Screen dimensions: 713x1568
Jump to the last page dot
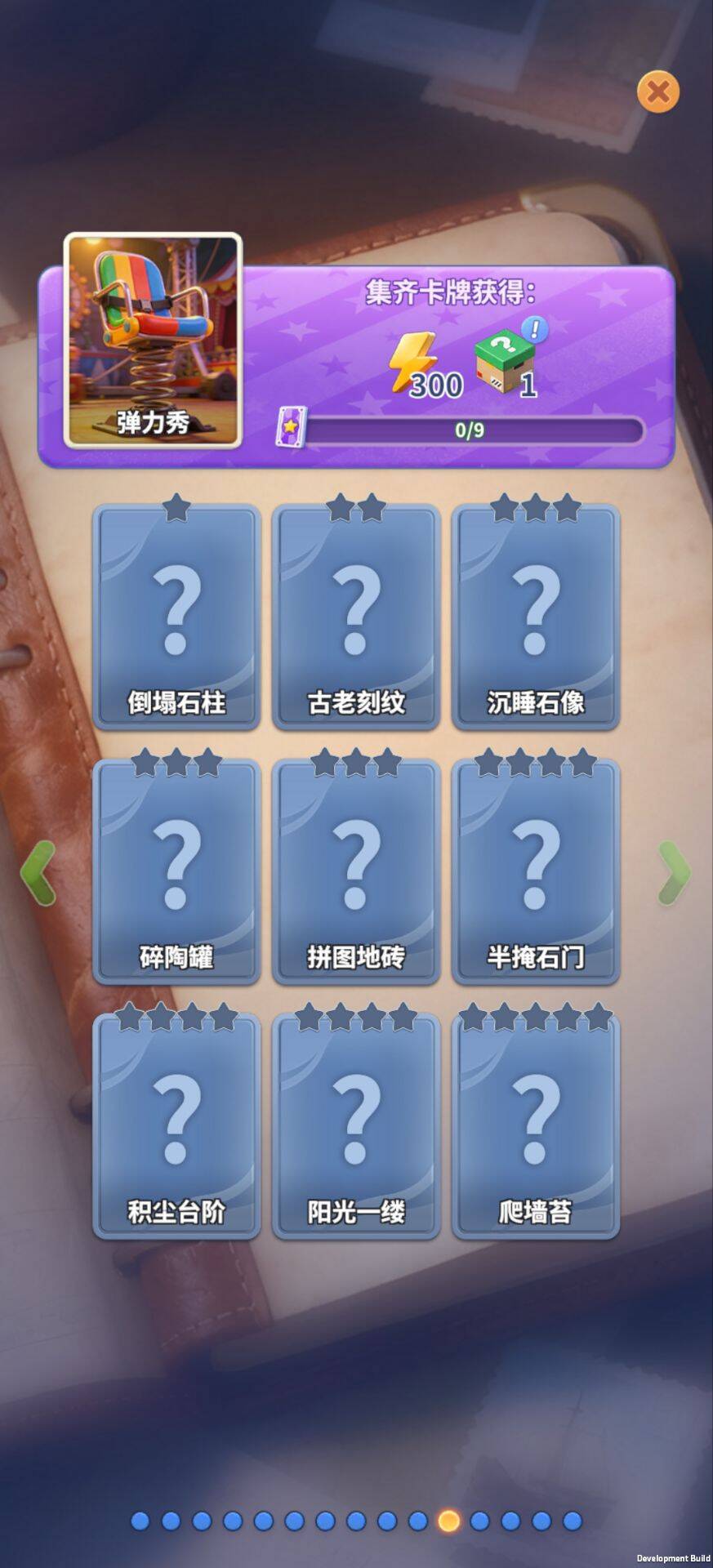573,1521
